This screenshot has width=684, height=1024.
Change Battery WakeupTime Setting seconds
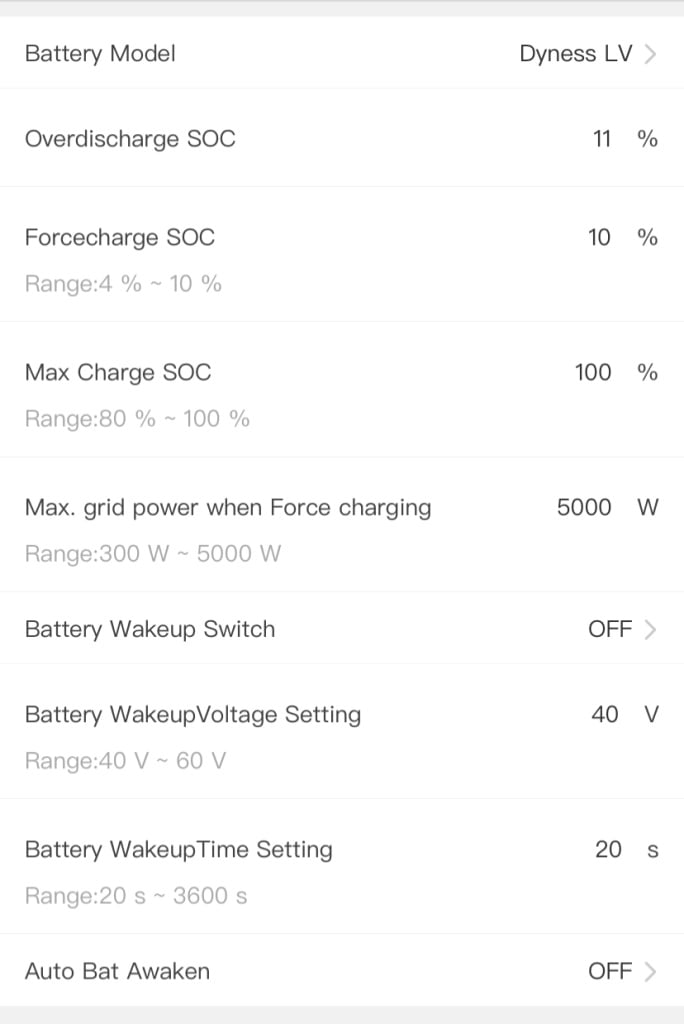[x=607, y=850]
